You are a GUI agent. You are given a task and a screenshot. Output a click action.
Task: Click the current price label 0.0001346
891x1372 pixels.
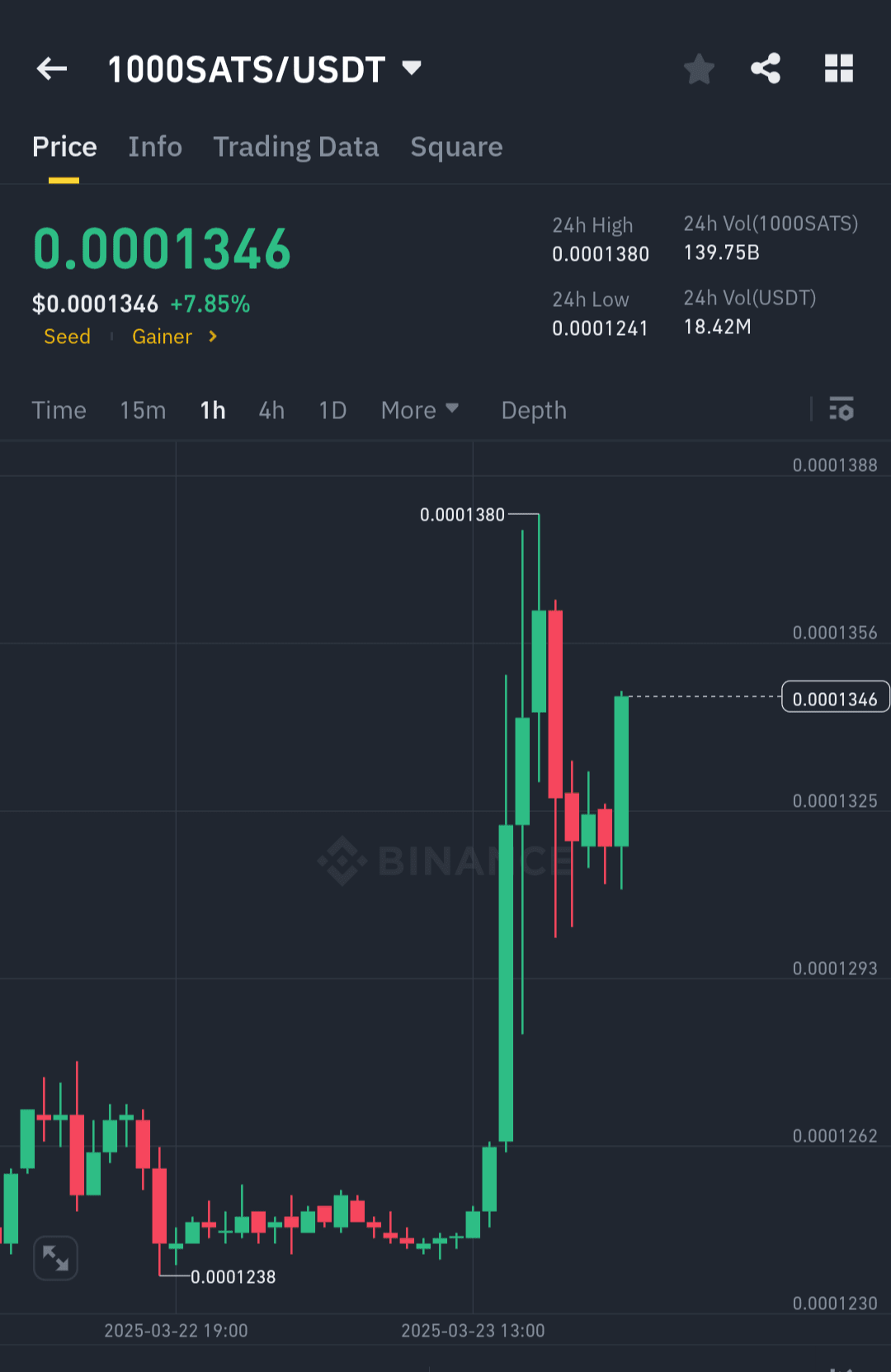coord(835,697)
